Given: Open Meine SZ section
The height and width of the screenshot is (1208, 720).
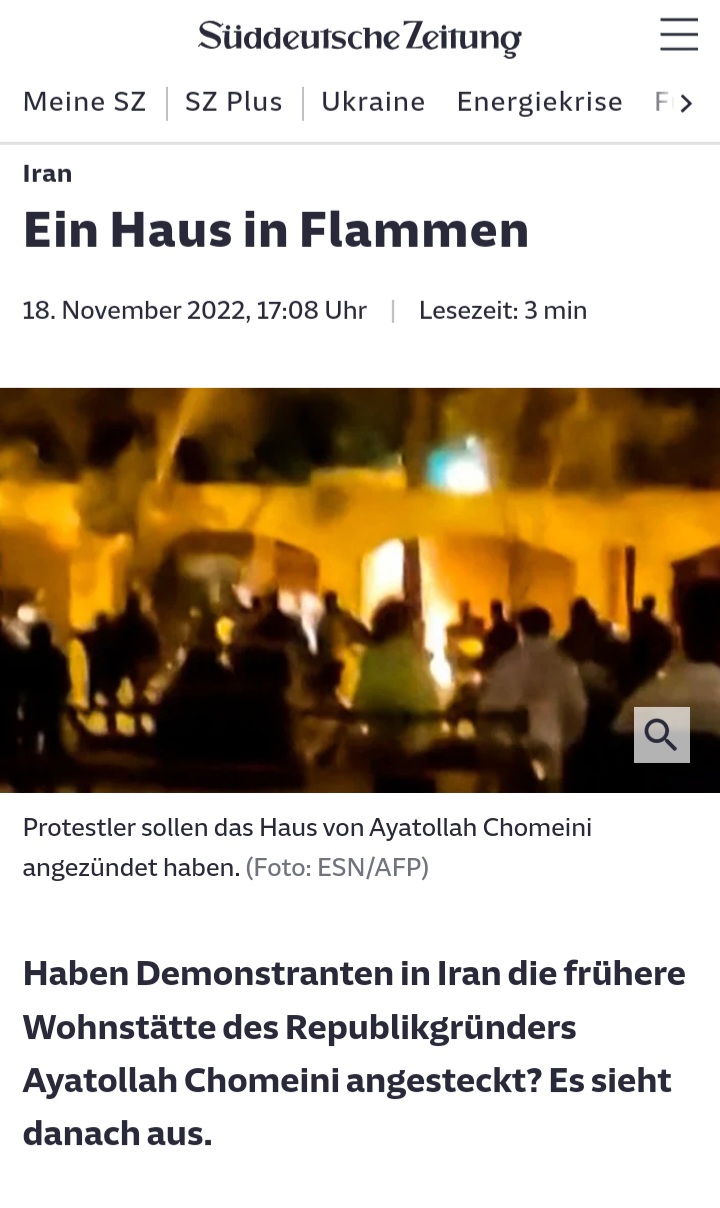Looking at the screenshot, I should 84,102.
